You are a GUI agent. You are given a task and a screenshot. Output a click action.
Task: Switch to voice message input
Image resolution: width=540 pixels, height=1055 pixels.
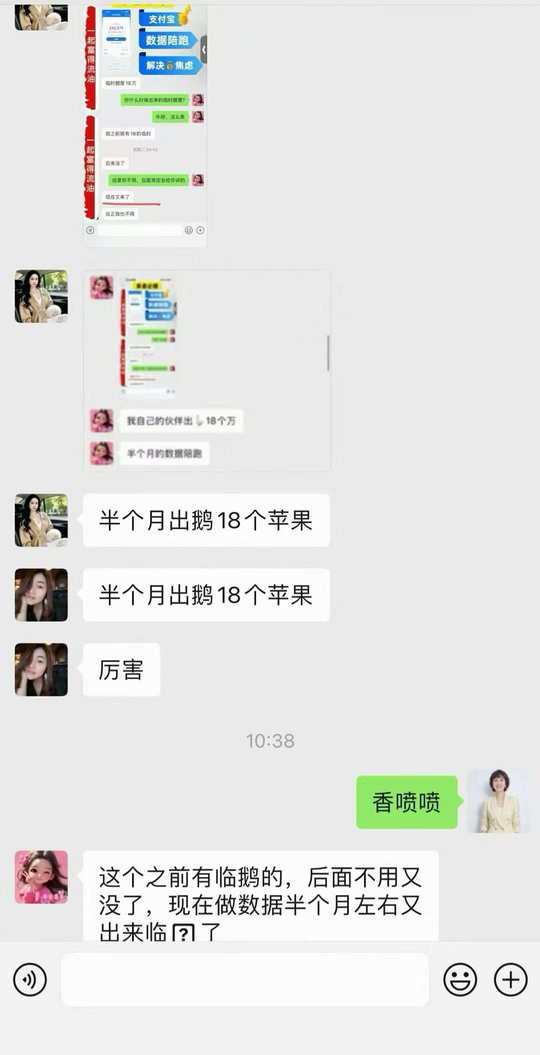tap(30, 979)
